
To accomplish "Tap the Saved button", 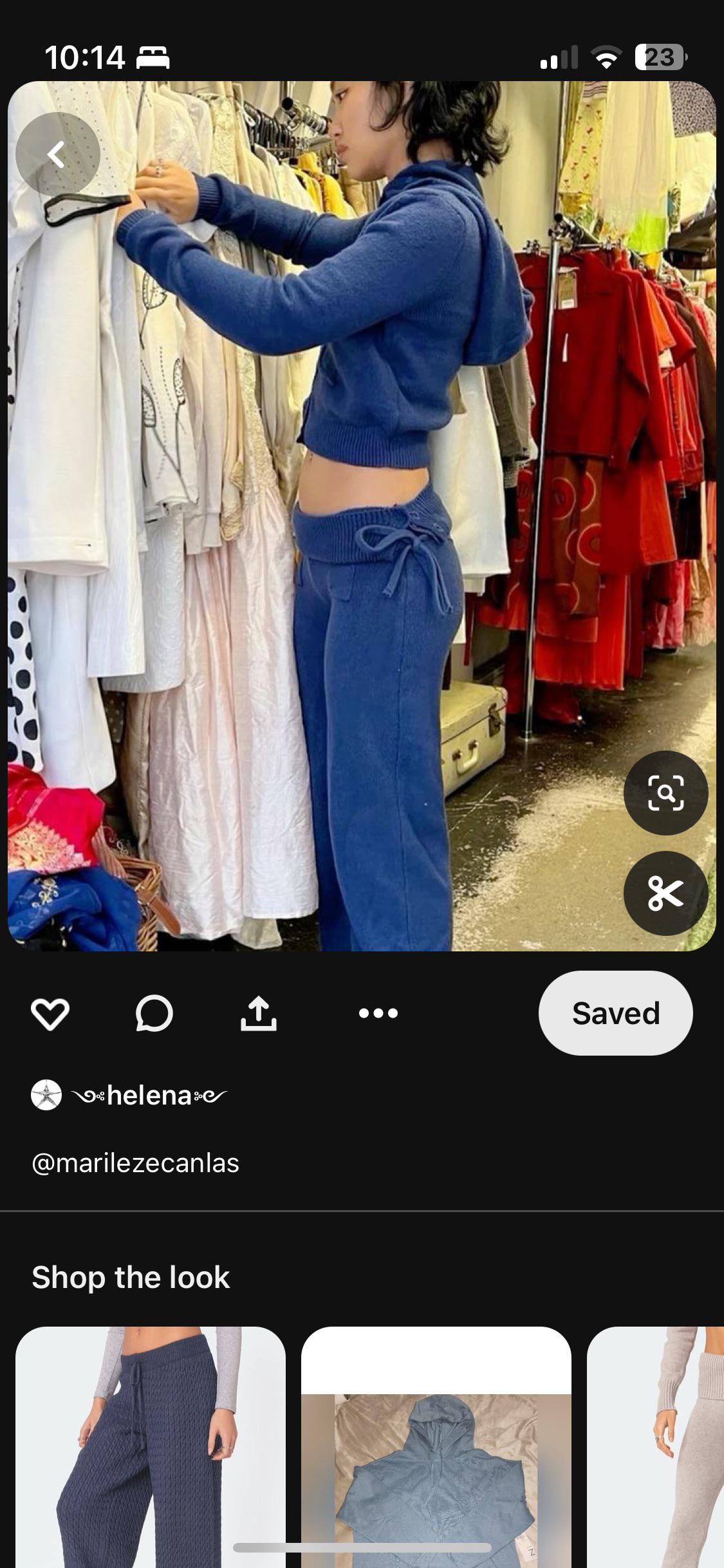I will pyautogui.click(x=615, y=1013).
